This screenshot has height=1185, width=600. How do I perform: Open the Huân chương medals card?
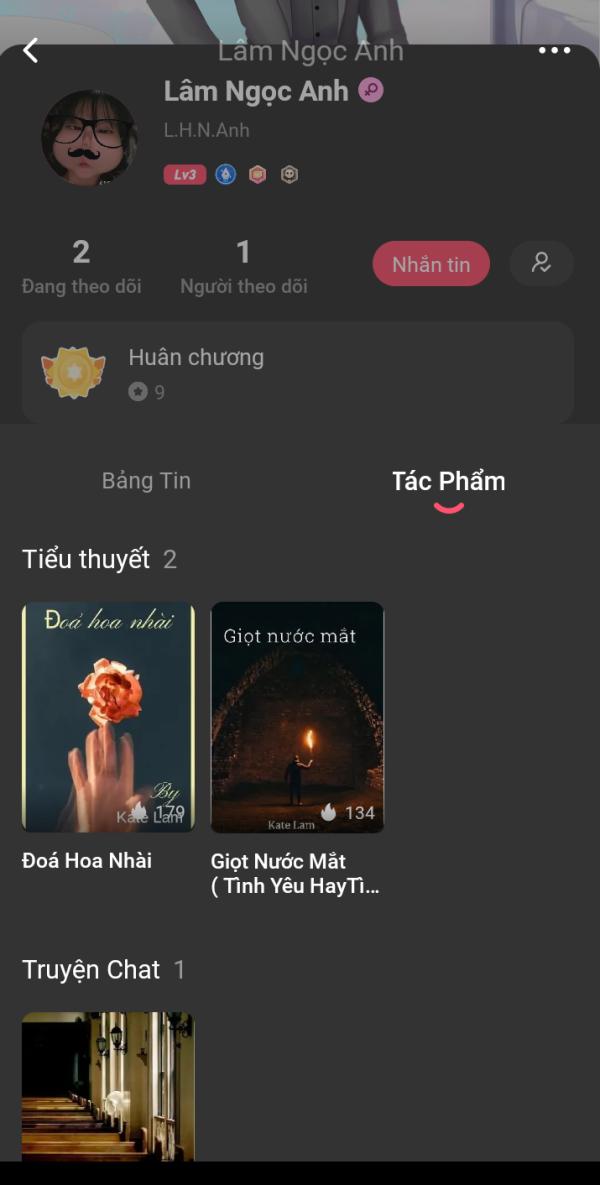tap(297, 373)
